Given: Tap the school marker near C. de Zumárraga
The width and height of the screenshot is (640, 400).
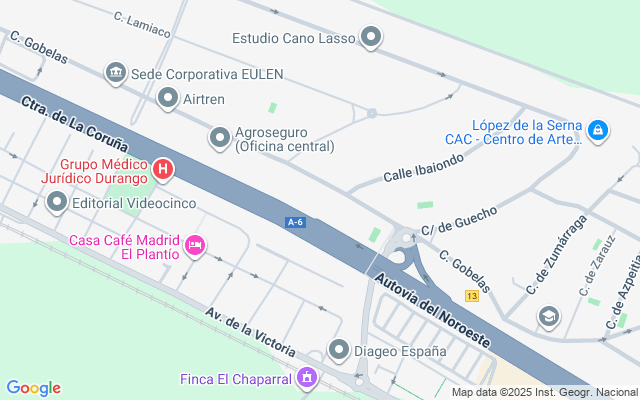Looking at the screenshot, I should (x=548, y=317).
